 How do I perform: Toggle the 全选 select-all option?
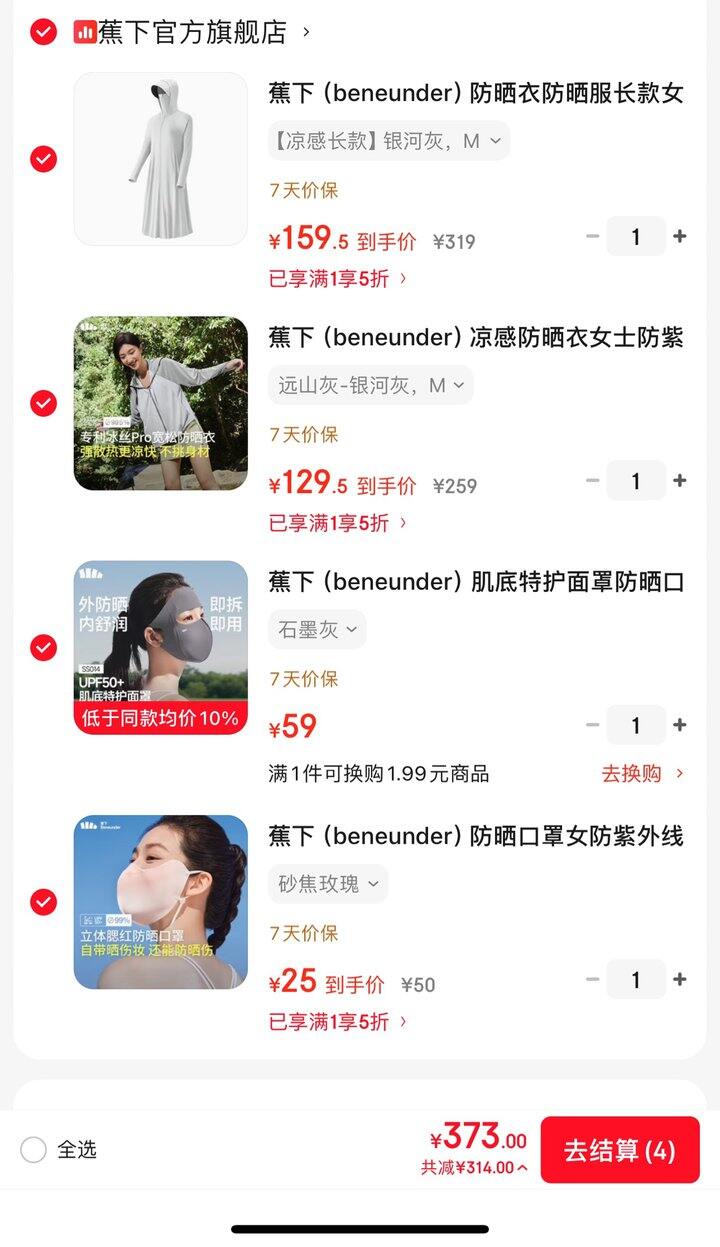tap(34, 1150)
